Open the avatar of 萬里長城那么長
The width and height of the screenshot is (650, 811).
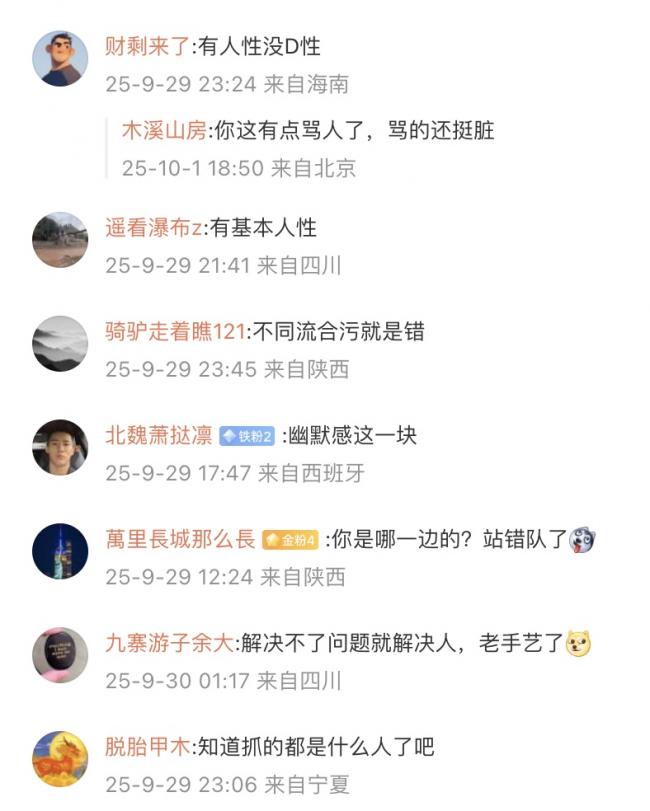point(60,552)
